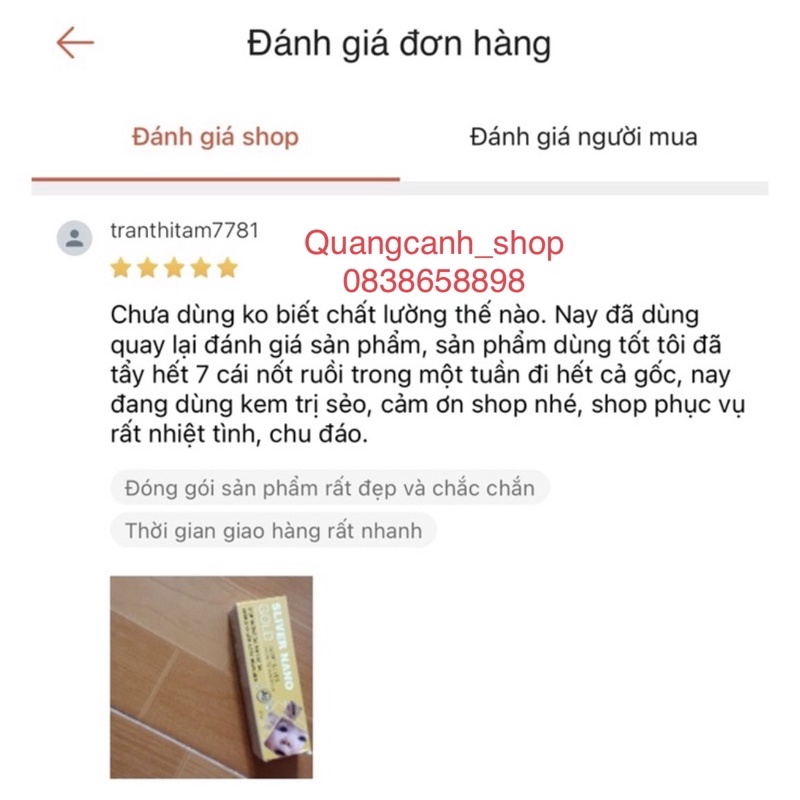The width and height of the screenshot is (800, 800).
Task: Switch to the Đánh giá người mua tab
Action: tap(583, 137)
